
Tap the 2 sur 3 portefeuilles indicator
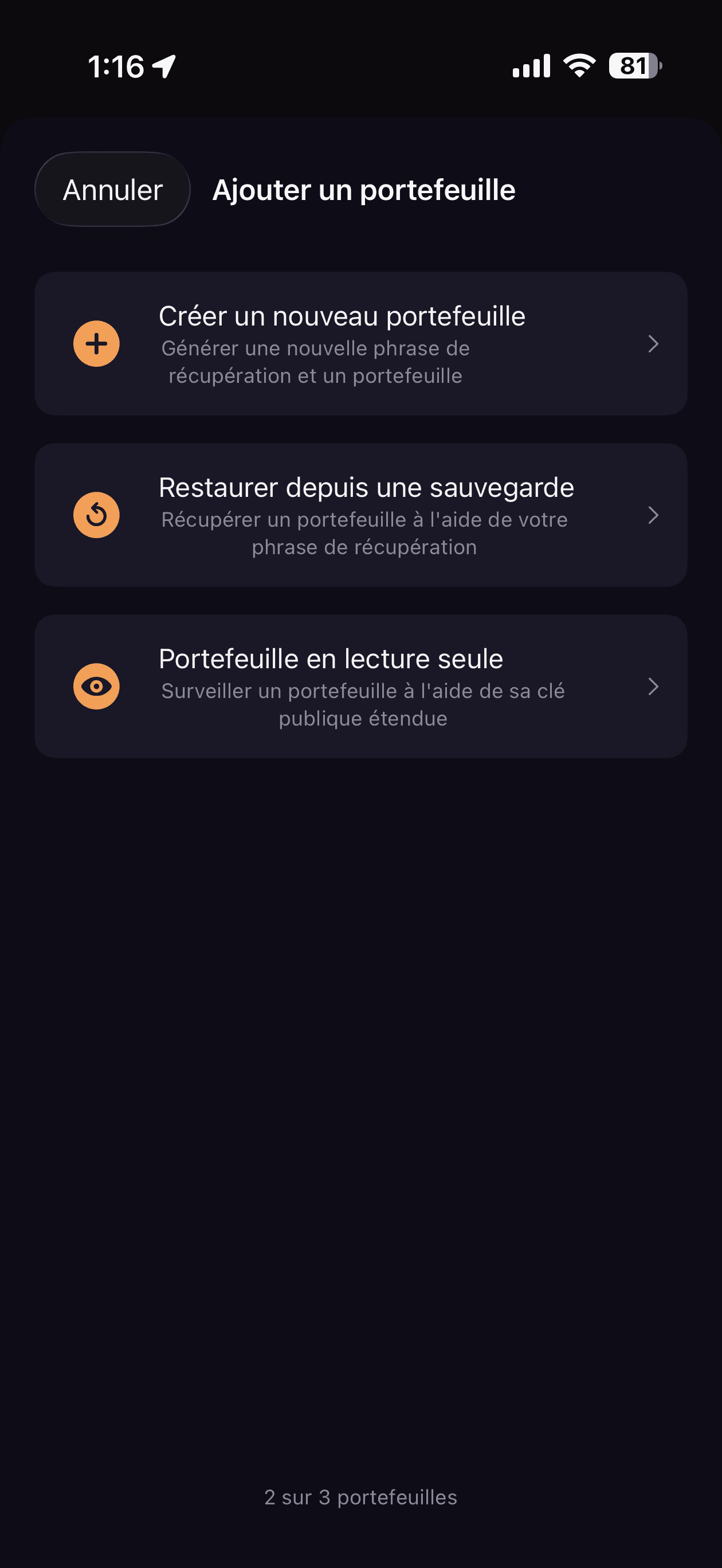pyautogui.click(x=361, y=1498)
